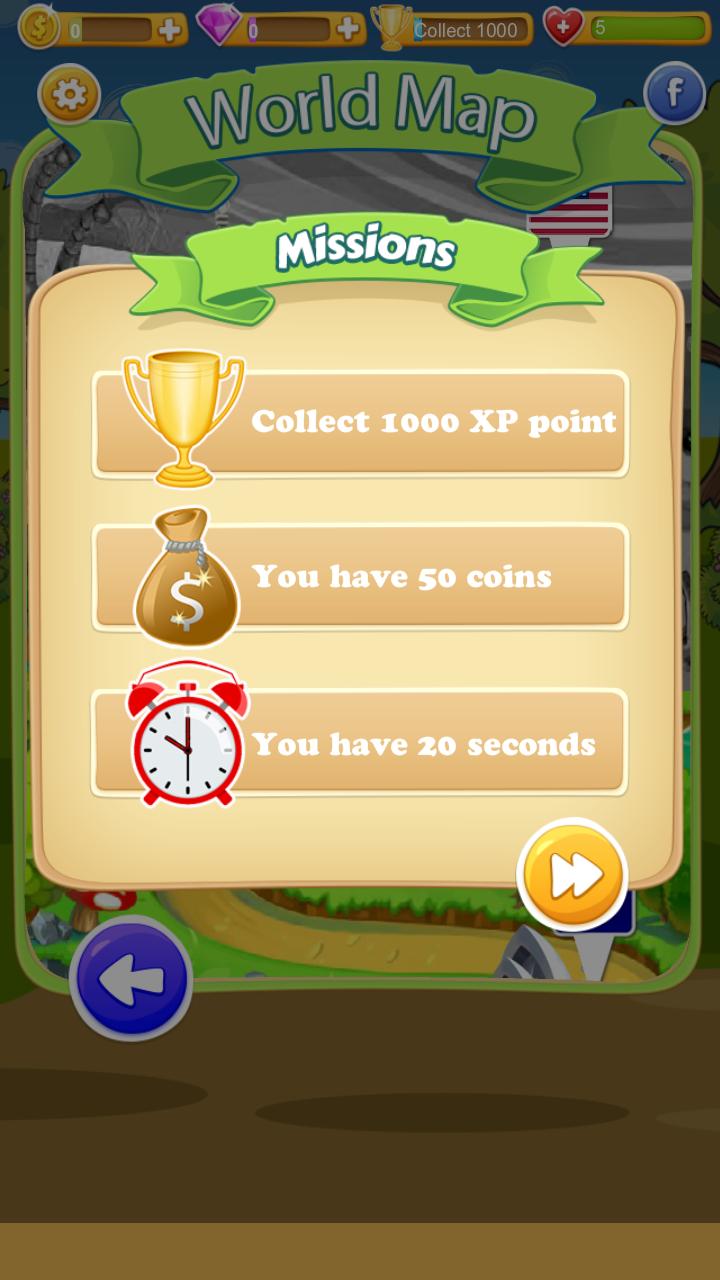This screenshot has width=720, height=1280.
Task: Start the mission with the fast-forward button
Action: [x=572, y=876]
